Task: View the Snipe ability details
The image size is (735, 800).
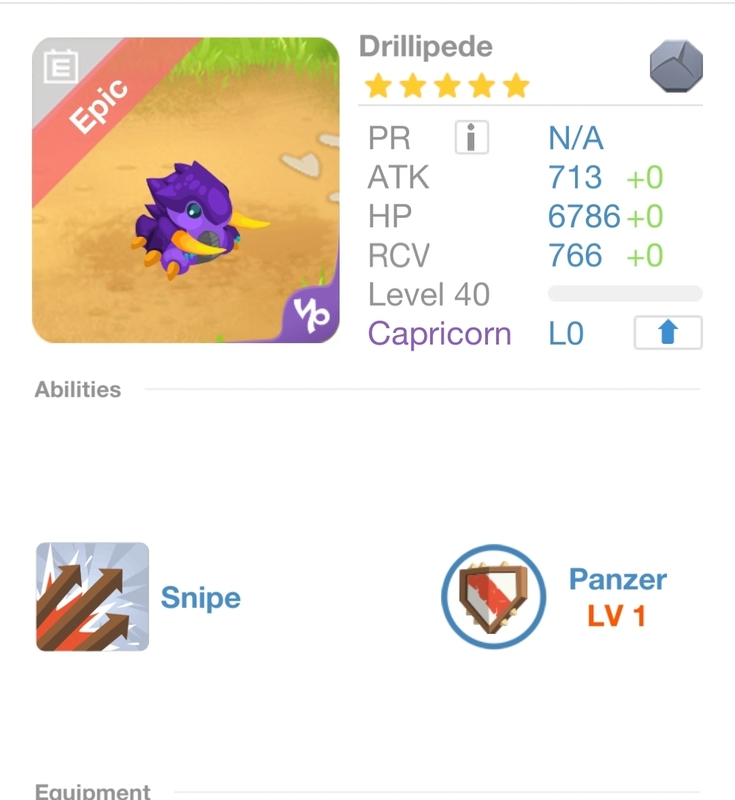Action: [92, 597]
